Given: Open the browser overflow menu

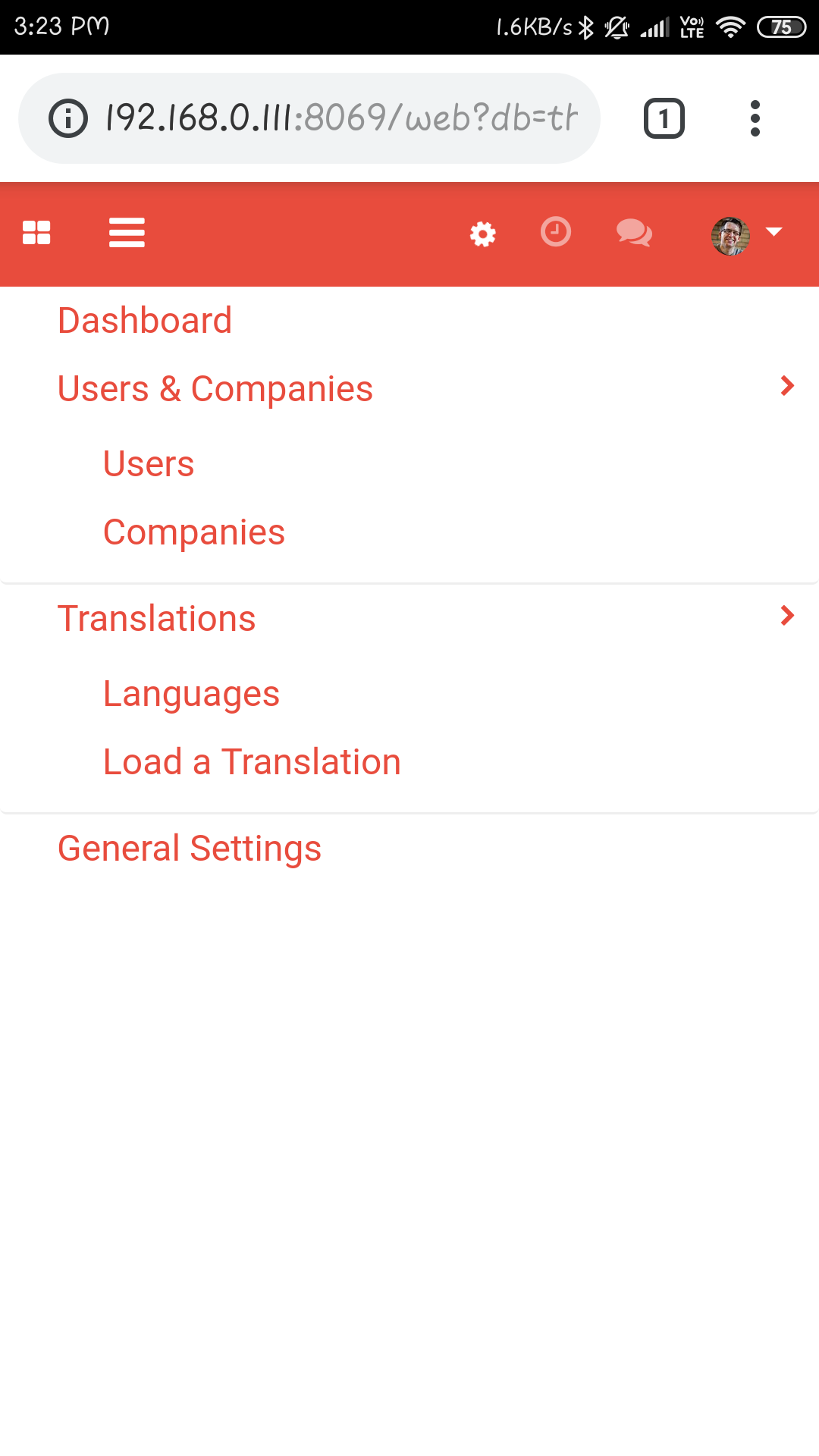Looking at the screenshot, I should point(755,118).
